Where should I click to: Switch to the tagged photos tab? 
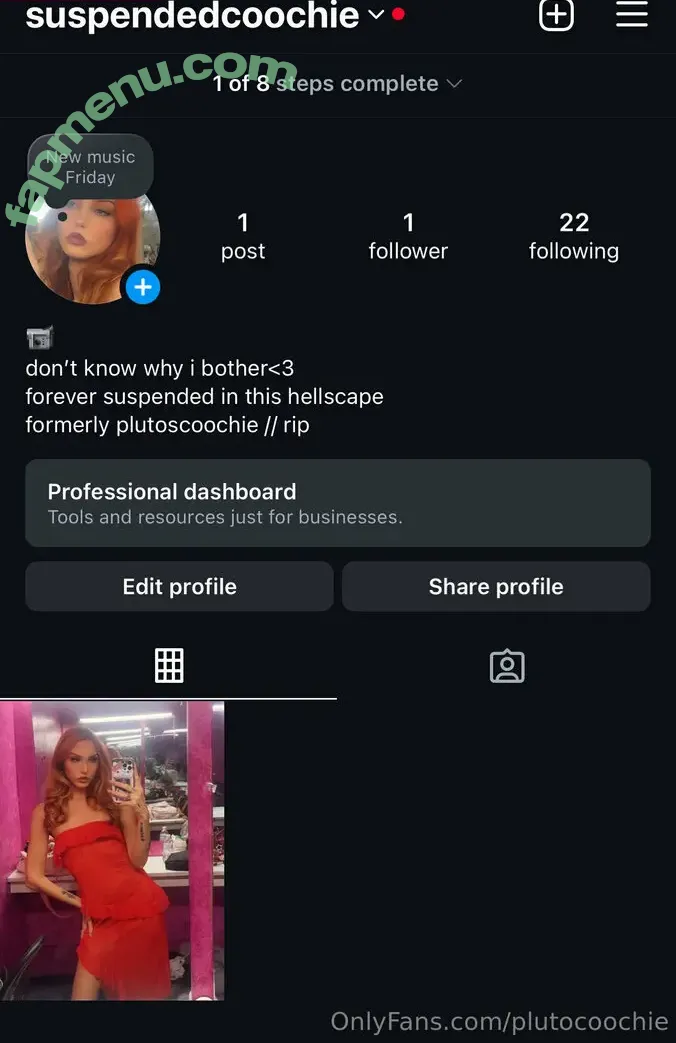[507, 666]
